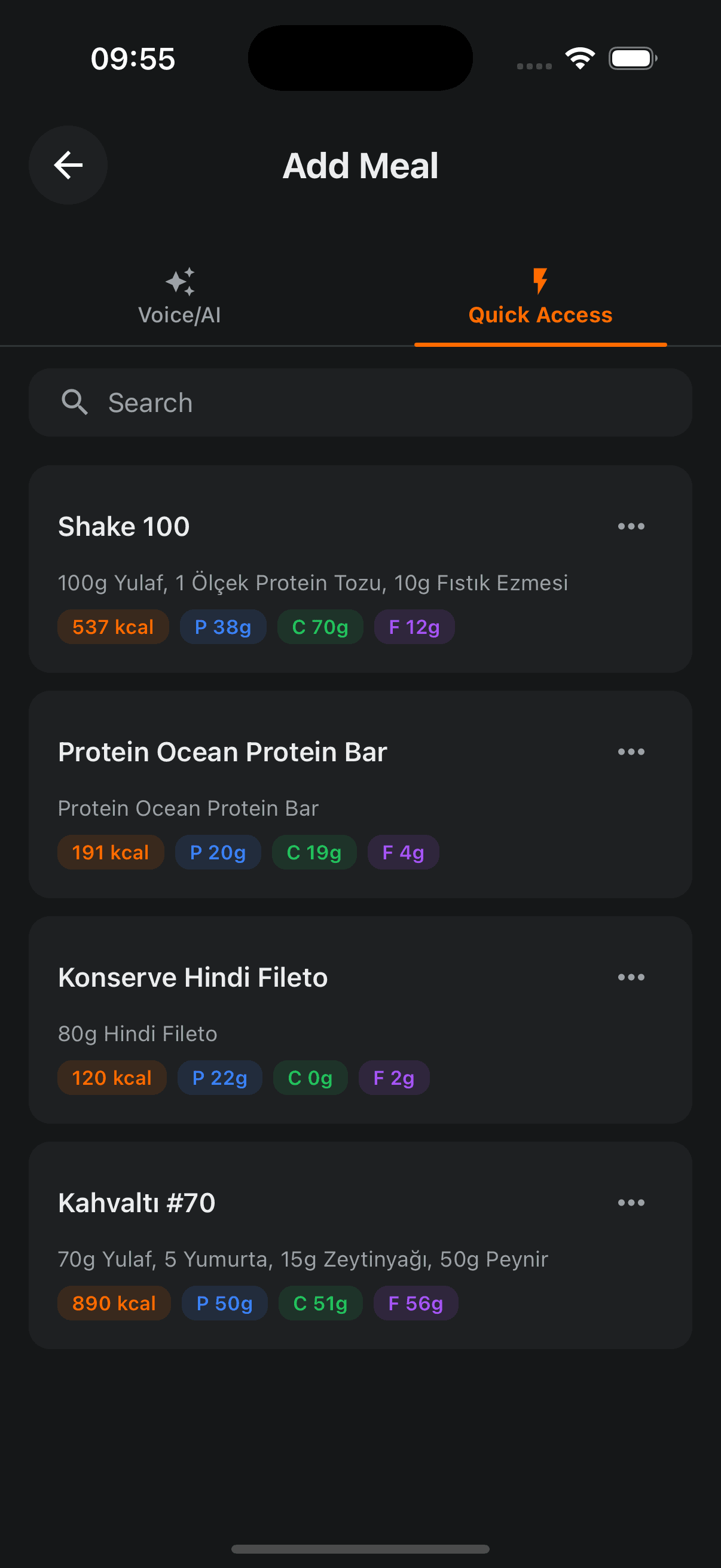Tap the lightning bolt Quick Access icon
The height and width of the screenshot is (1568, 721).
coord(540,280)
